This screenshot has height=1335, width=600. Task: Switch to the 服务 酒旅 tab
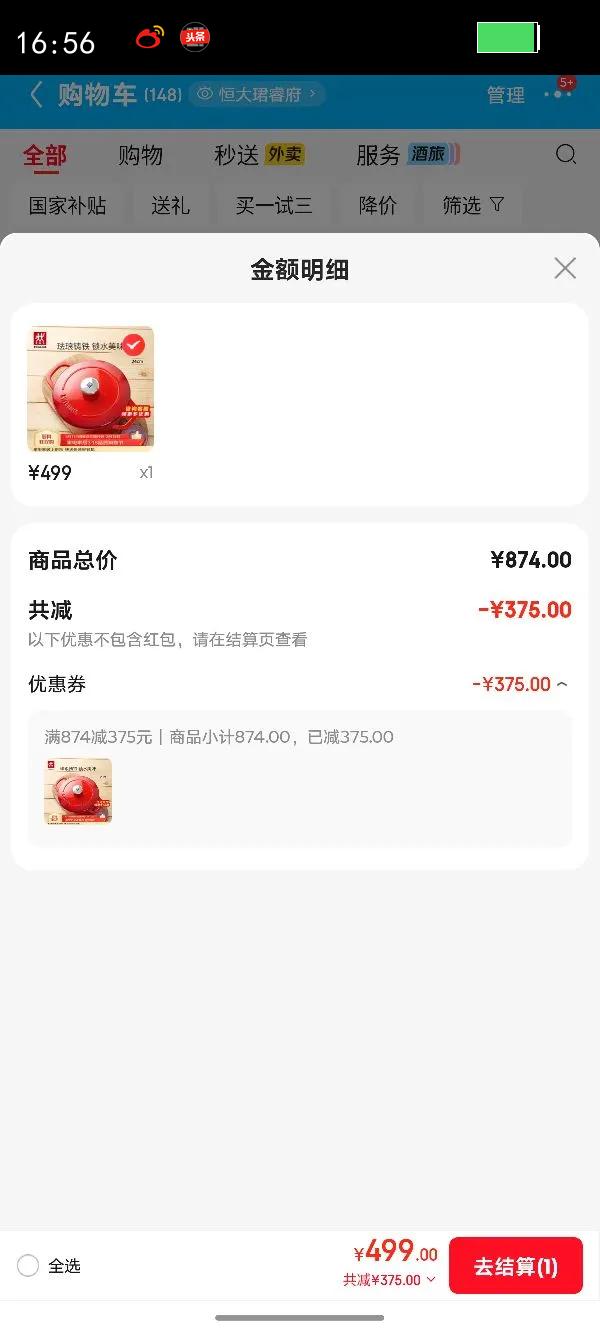(407, 155)
